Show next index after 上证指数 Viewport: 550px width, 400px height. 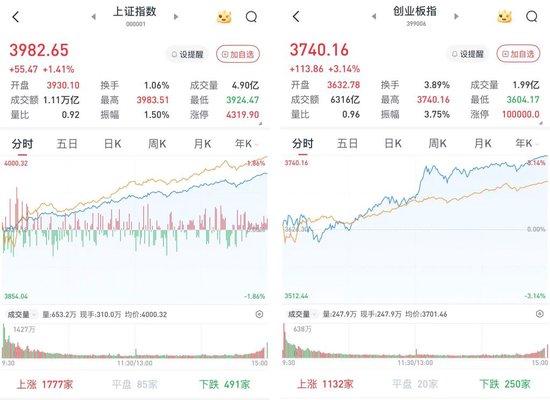point(176,16)
